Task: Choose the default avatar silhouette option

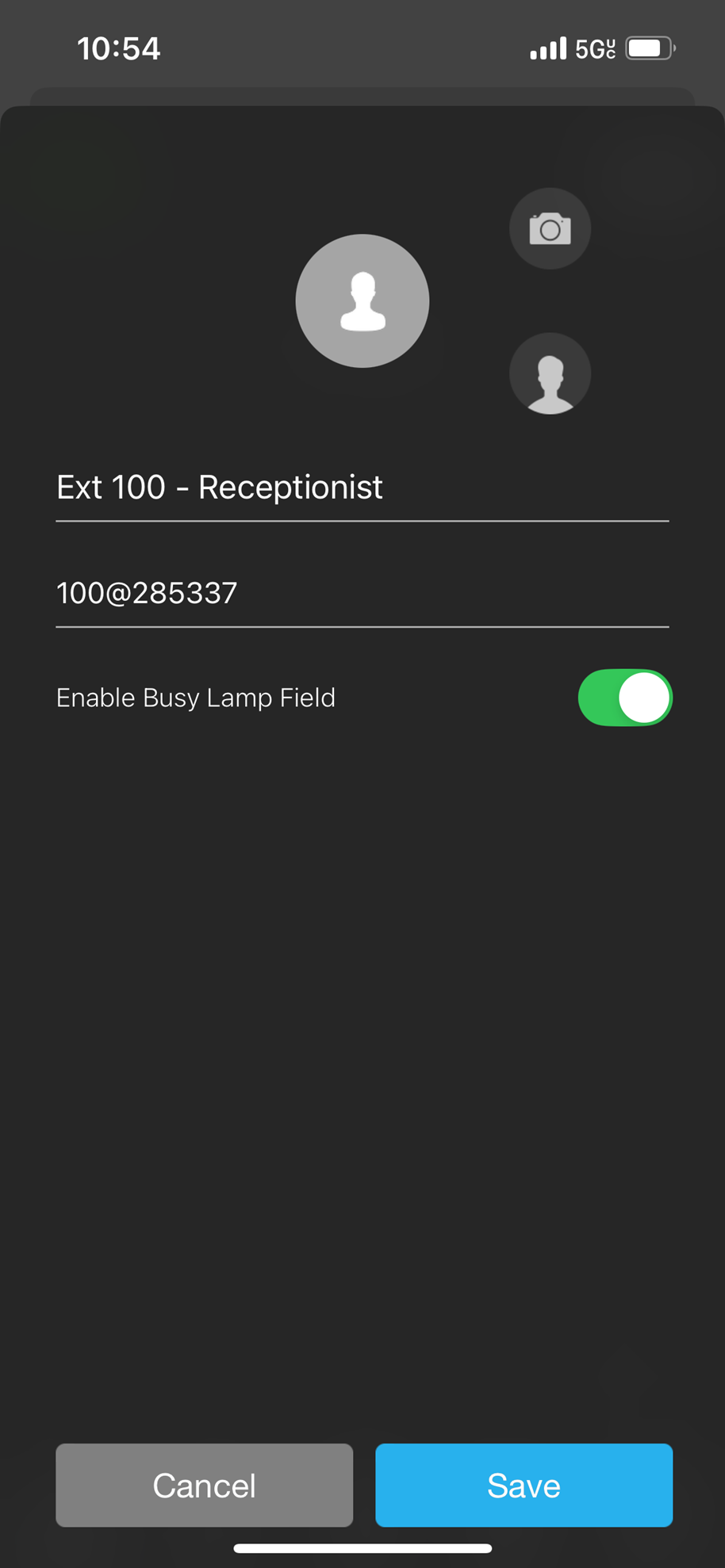Action: point(550,374)
